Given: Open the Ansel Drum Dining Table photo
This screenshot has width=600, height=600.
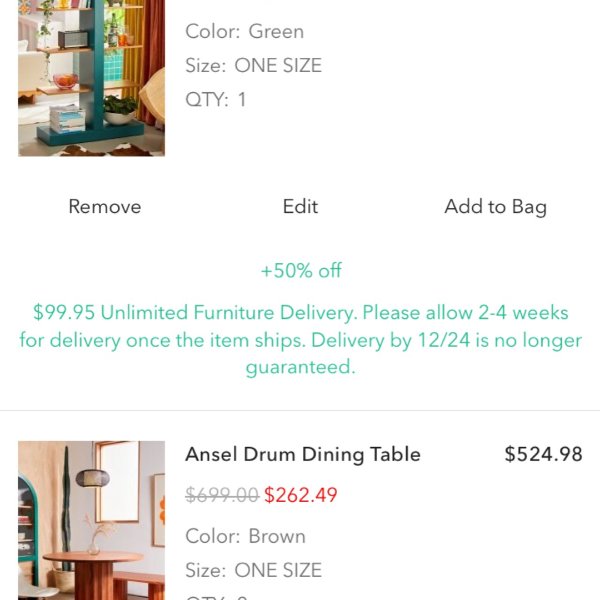Looking at the screenshot, I should click(91, 520).
